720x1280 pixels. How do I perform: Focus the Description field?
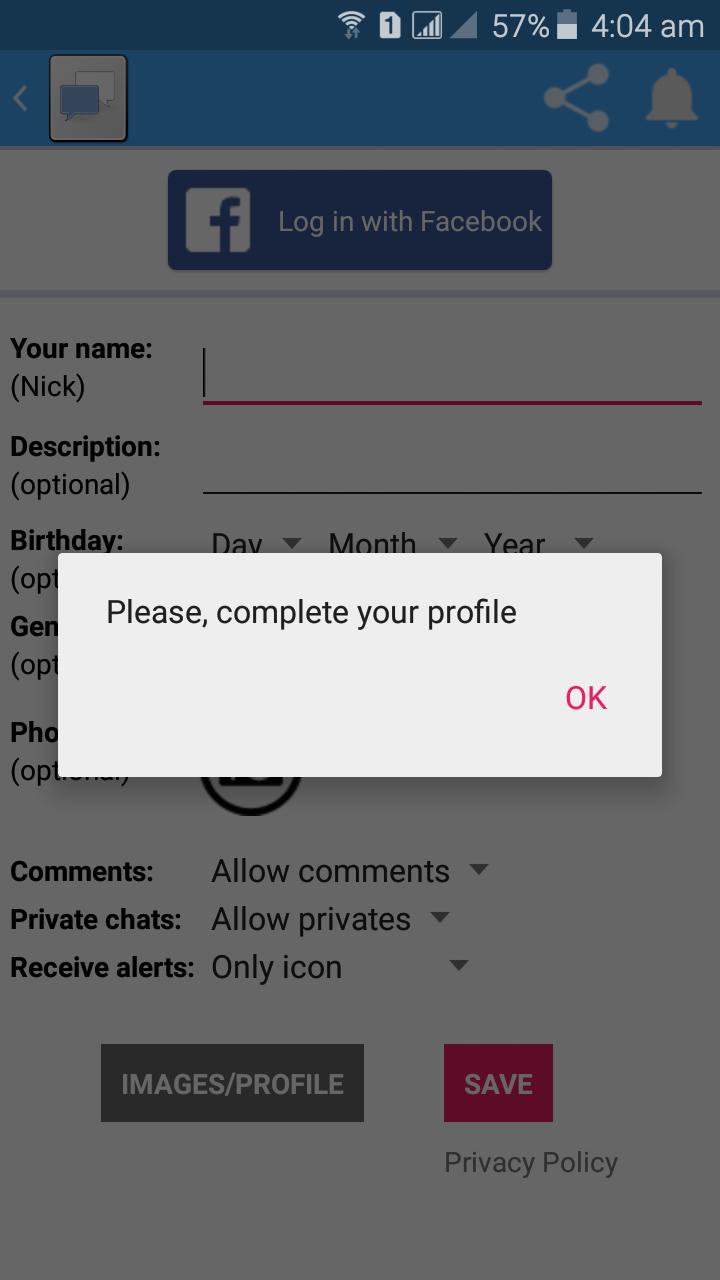(x=452, y=470)
